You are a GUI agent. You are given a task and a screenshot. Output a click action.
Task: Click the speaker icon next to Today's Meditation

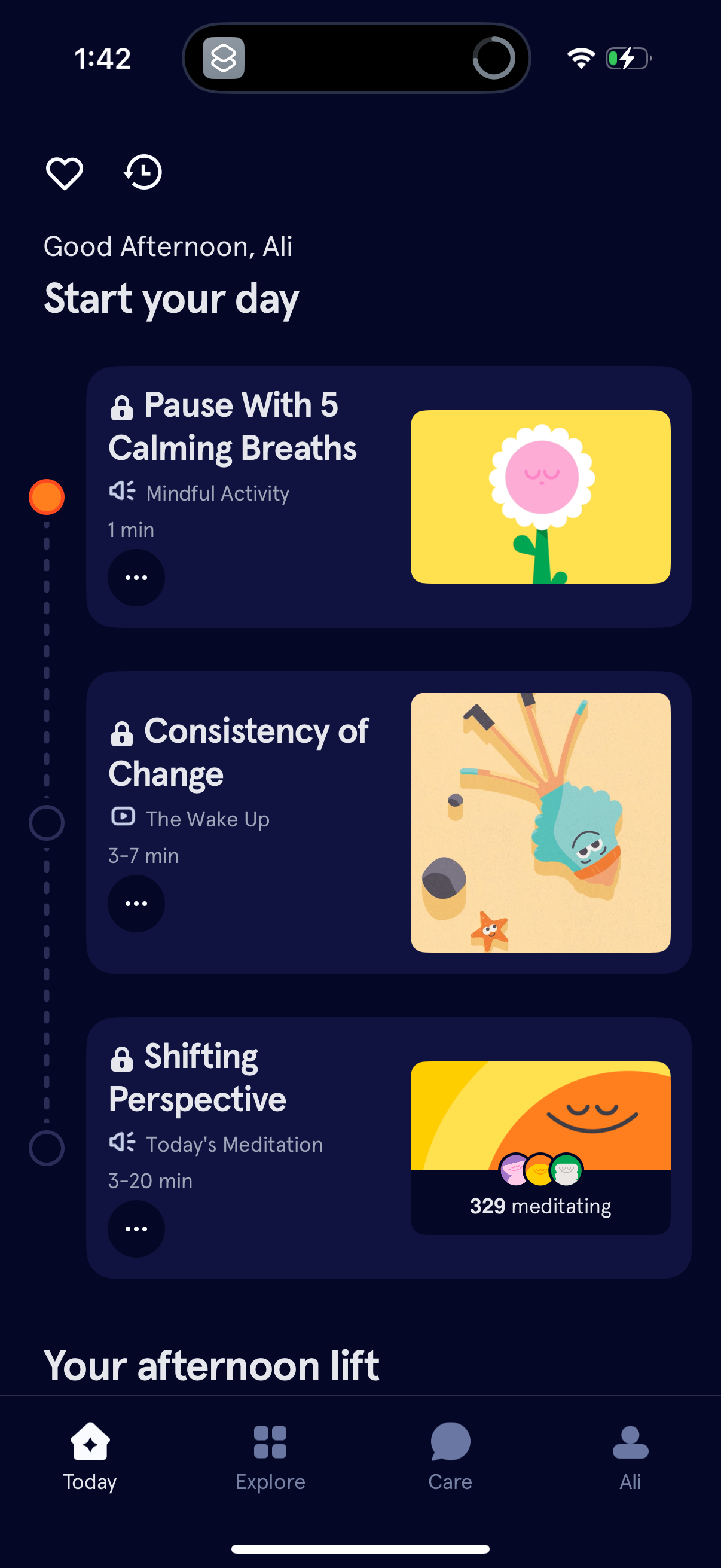(x=122, y=1143)
